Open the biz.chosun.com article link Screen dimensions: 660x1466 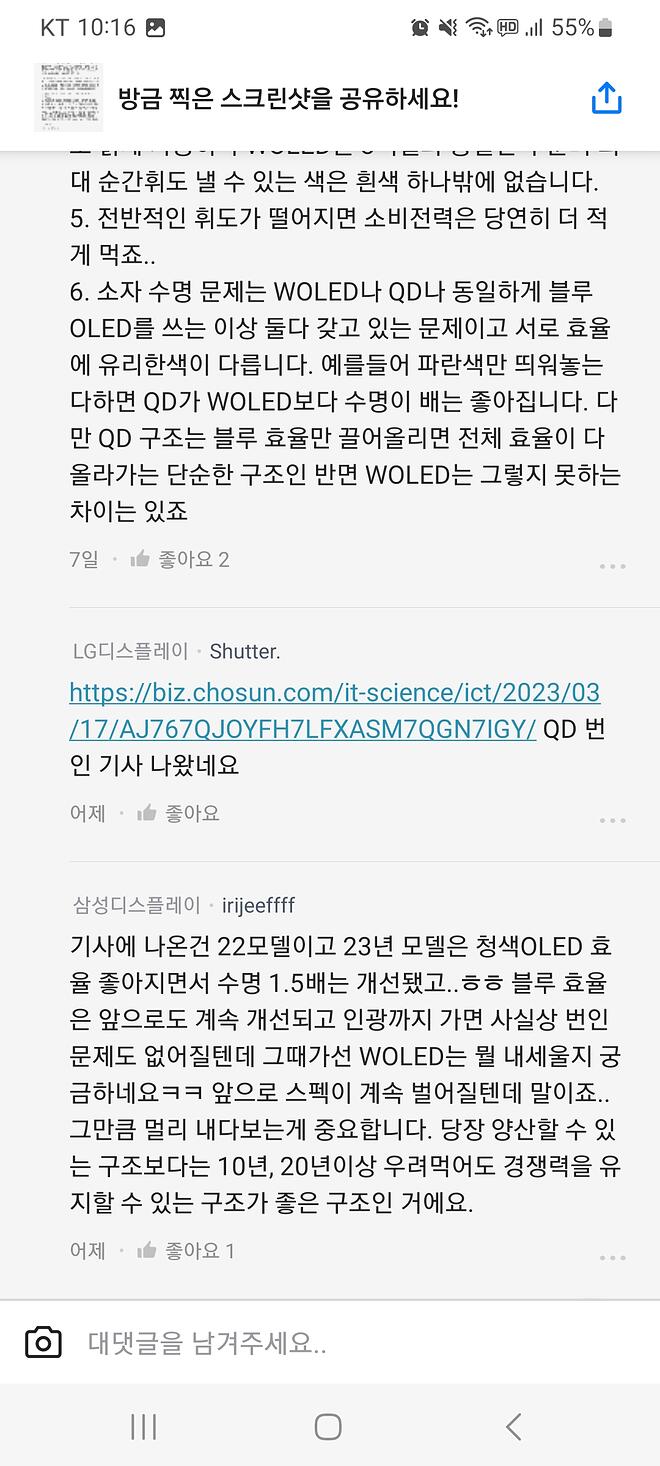pyautogui.click(x=334, y=710)
